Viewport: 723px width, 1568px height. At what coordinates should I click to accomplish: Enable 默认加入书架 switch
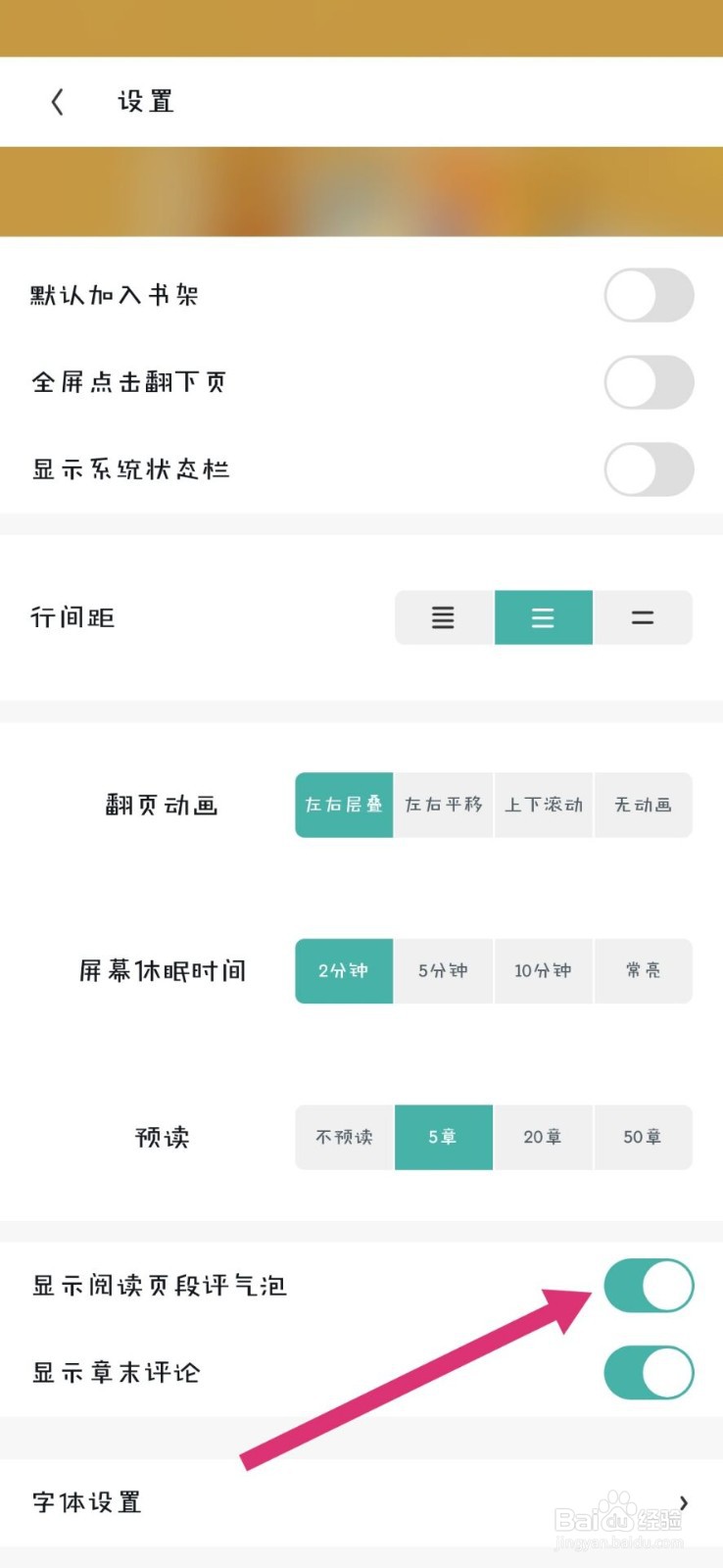(x=649, y=295)
